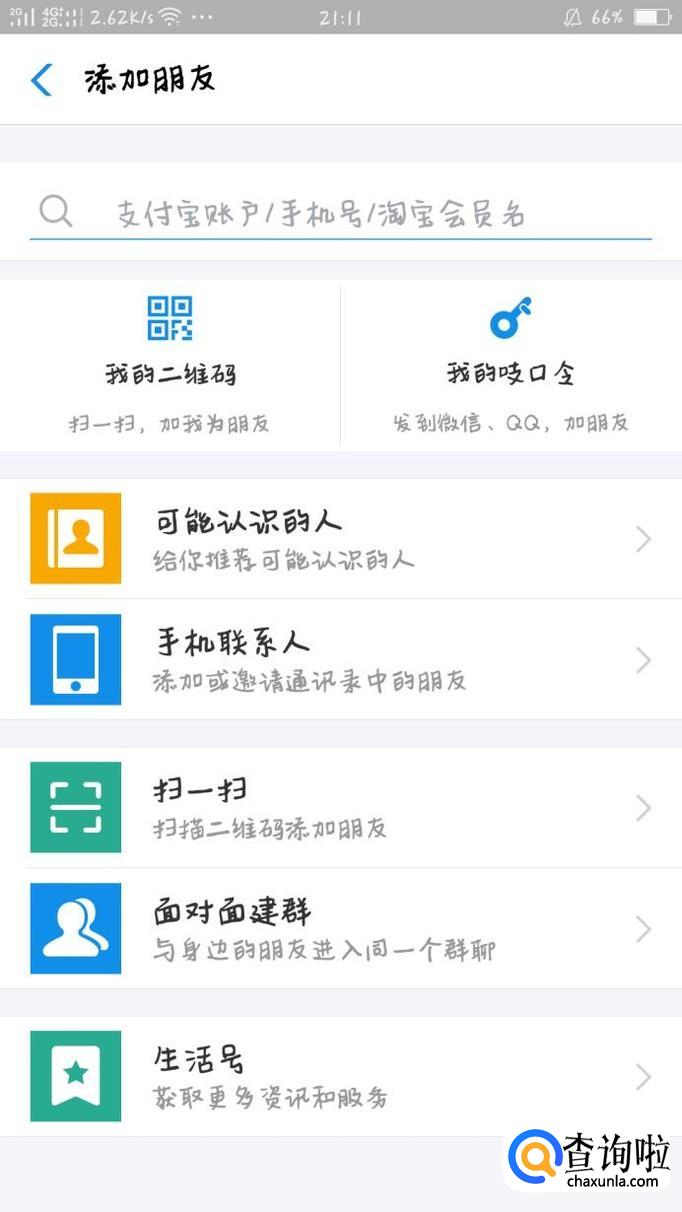682x1212 pixels.
Task: Go back from 添加朋友 page
Action: point(41,80)
